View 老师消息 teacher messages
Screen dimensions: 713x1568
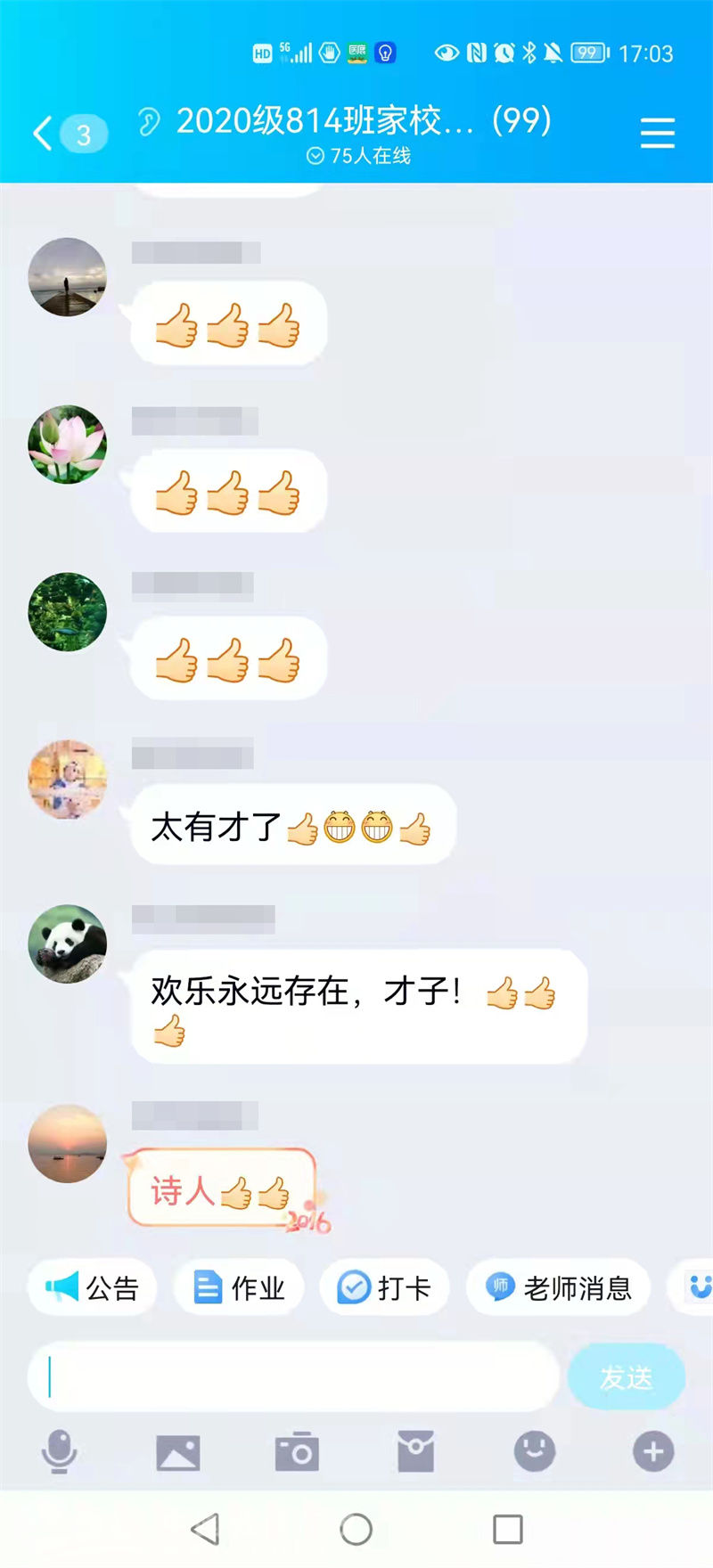point(559,1287)
